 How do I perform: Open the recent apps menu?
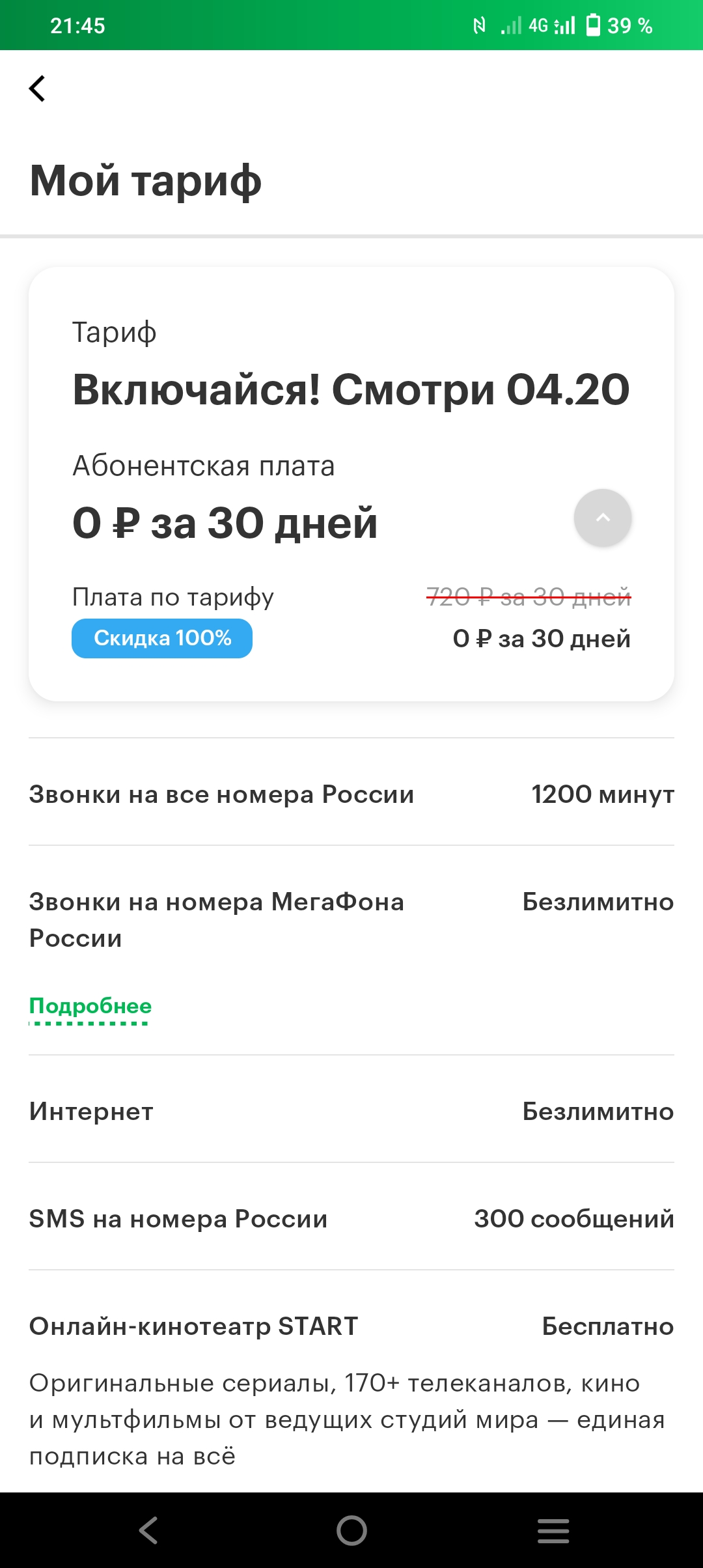point(553,1530)
